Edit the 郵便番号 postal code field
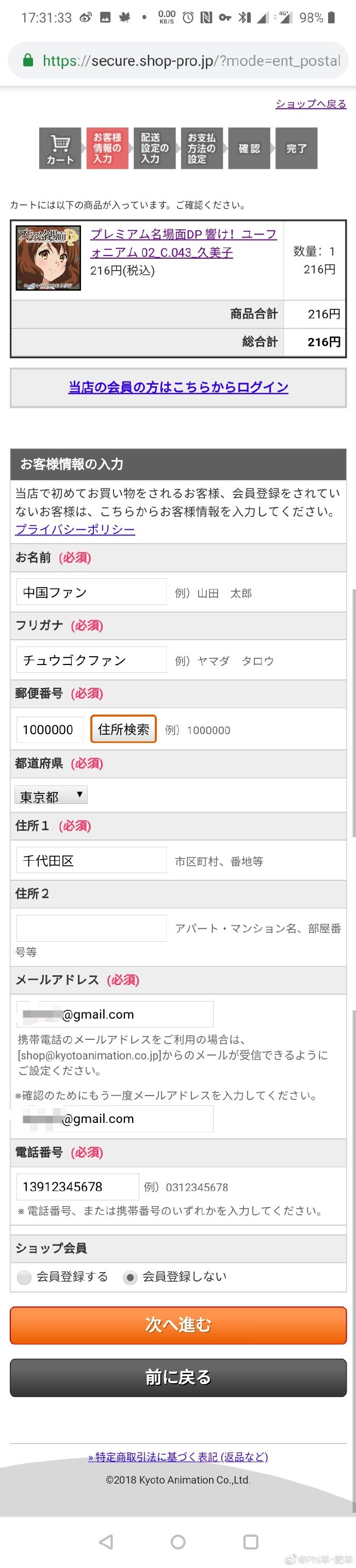The image size is (356, 1568). pos(50,729)
